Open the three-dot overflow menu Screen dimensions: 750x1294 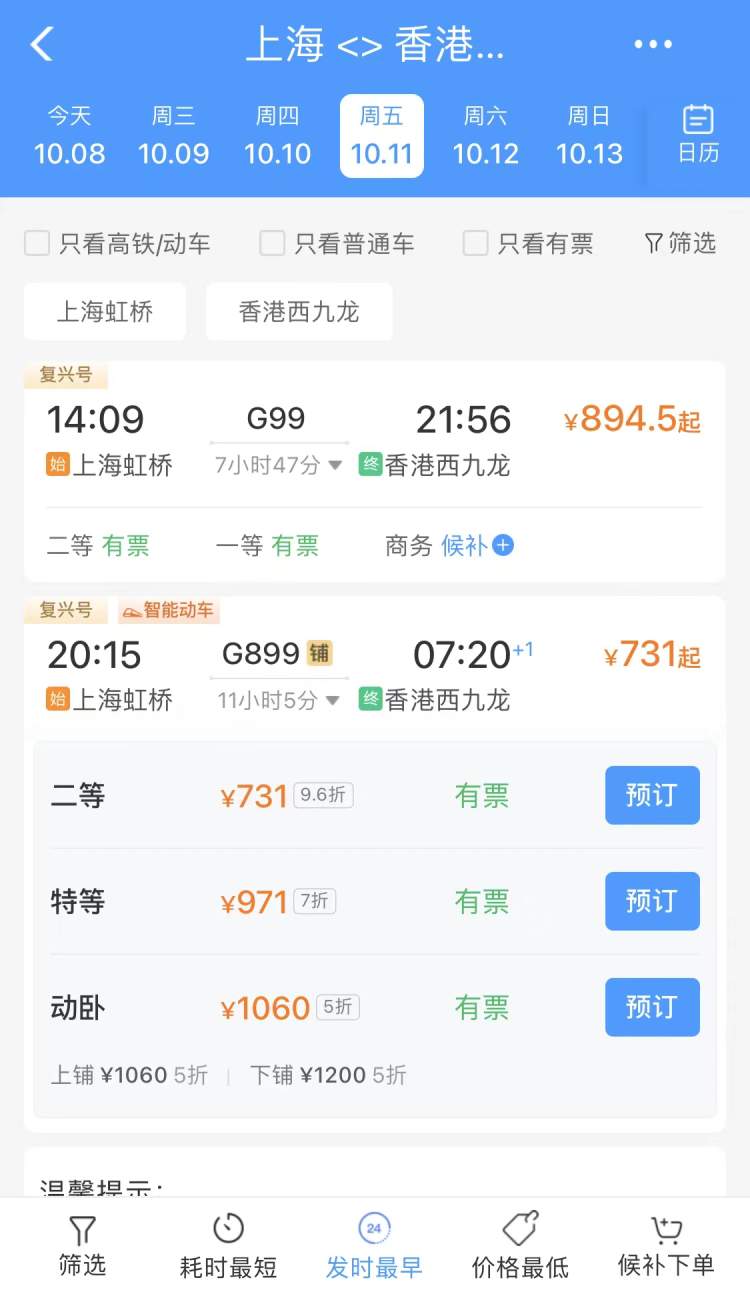click(x=653, y=44)
